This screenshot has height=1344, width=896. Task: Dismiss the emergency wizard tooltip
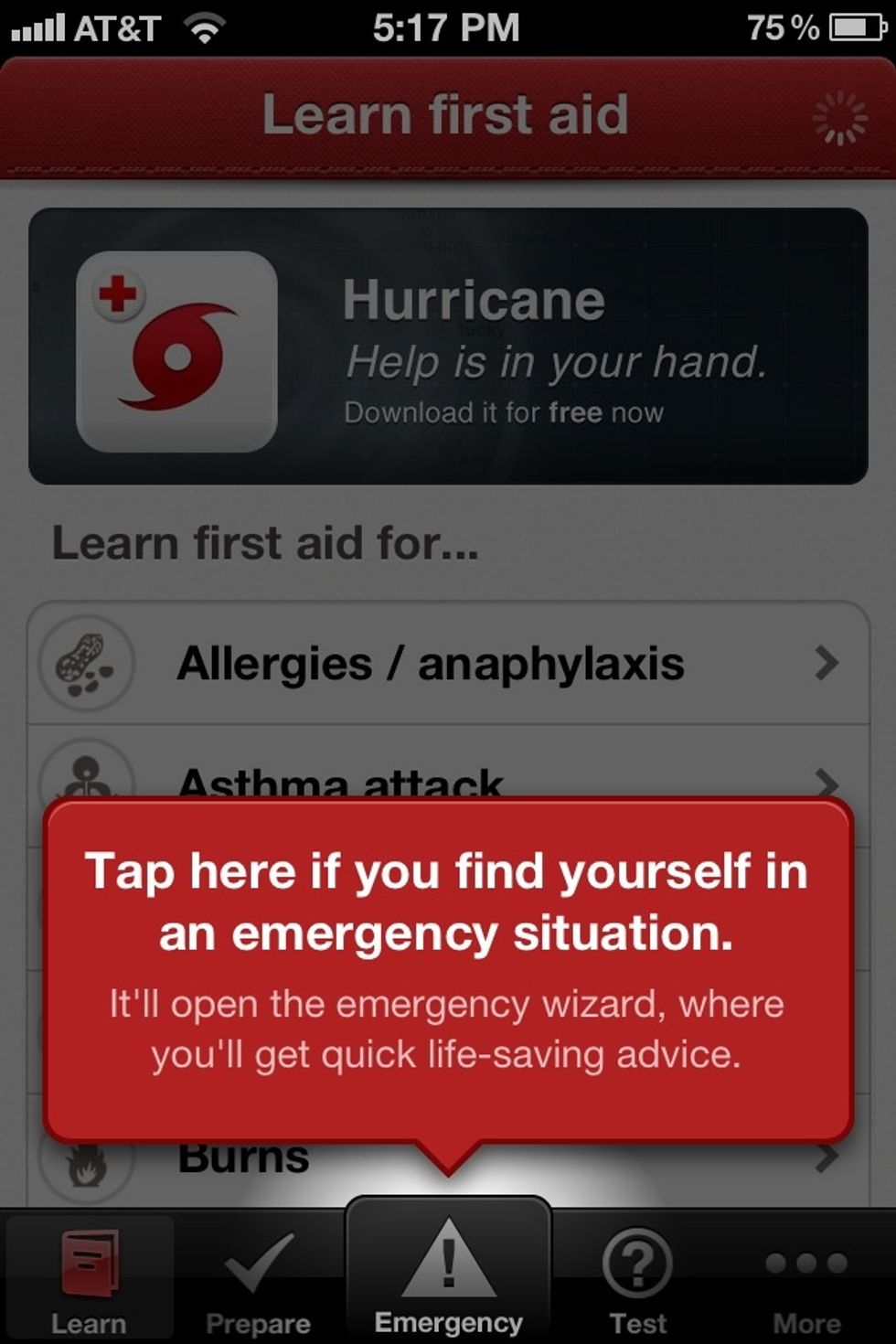tap(448, 969)
